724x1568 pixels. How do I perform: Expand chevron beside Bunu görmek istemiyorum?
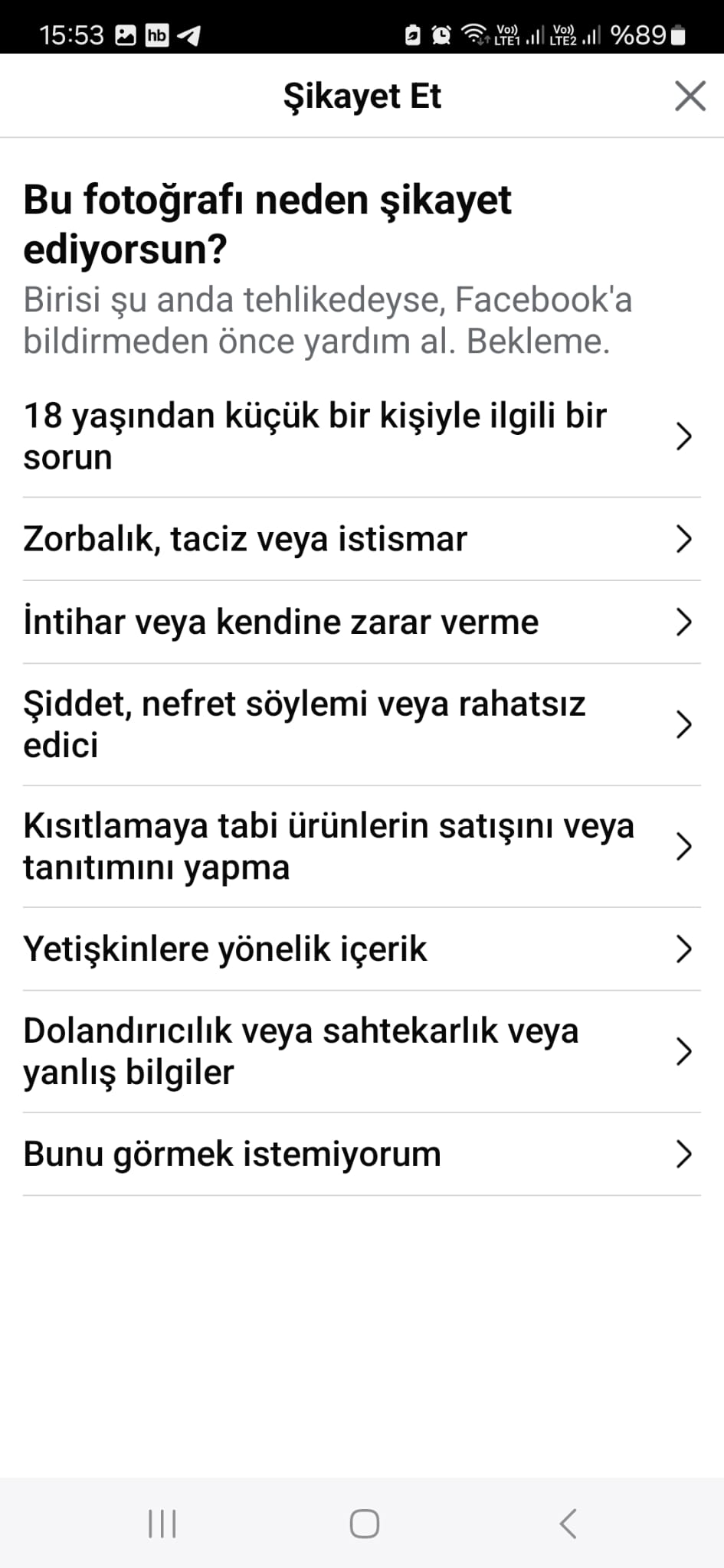coord(684,1154)
